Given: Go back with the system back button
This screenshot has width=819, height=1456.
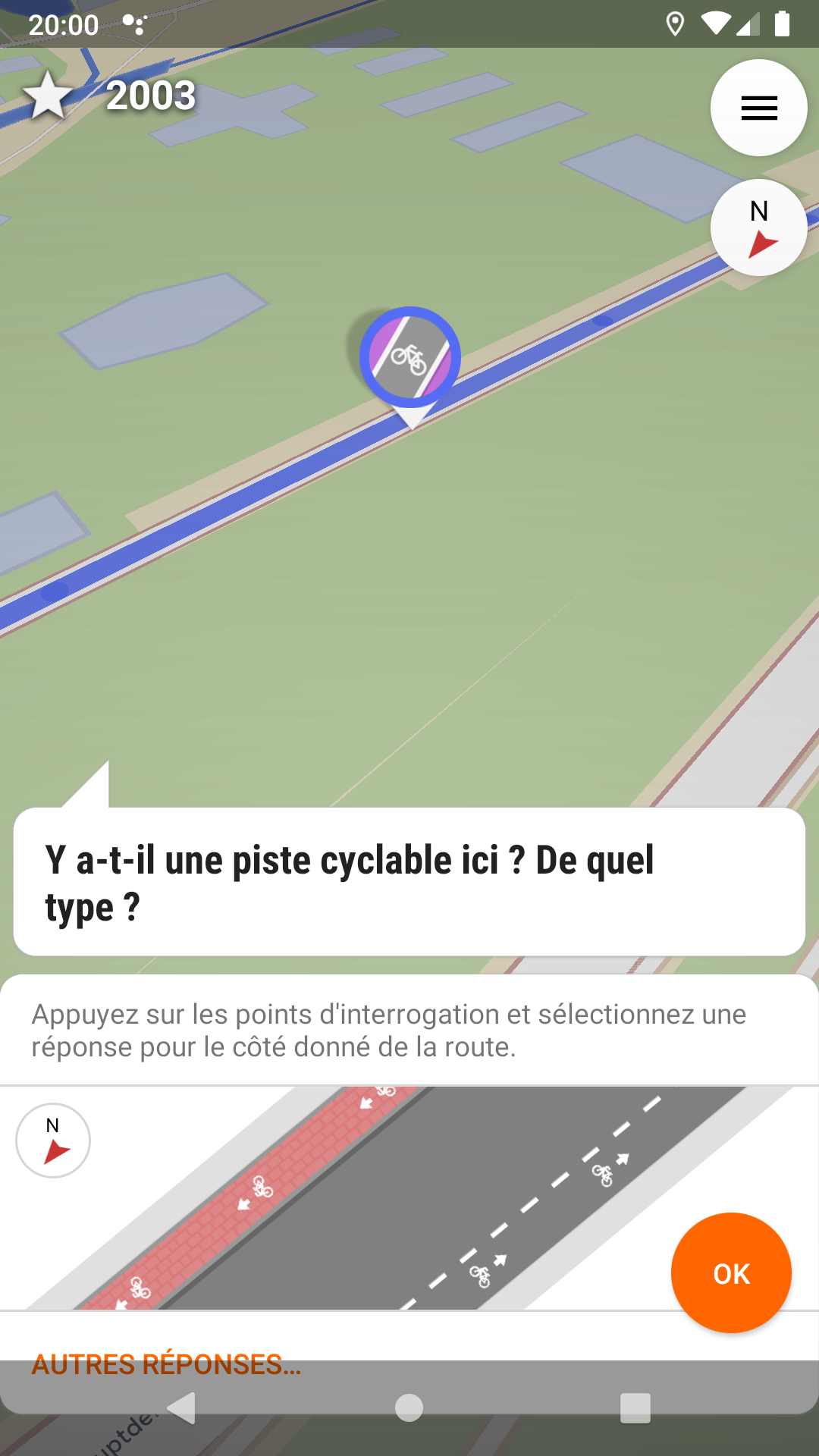Looking at the screenshot, I should tap(182, 1408).
